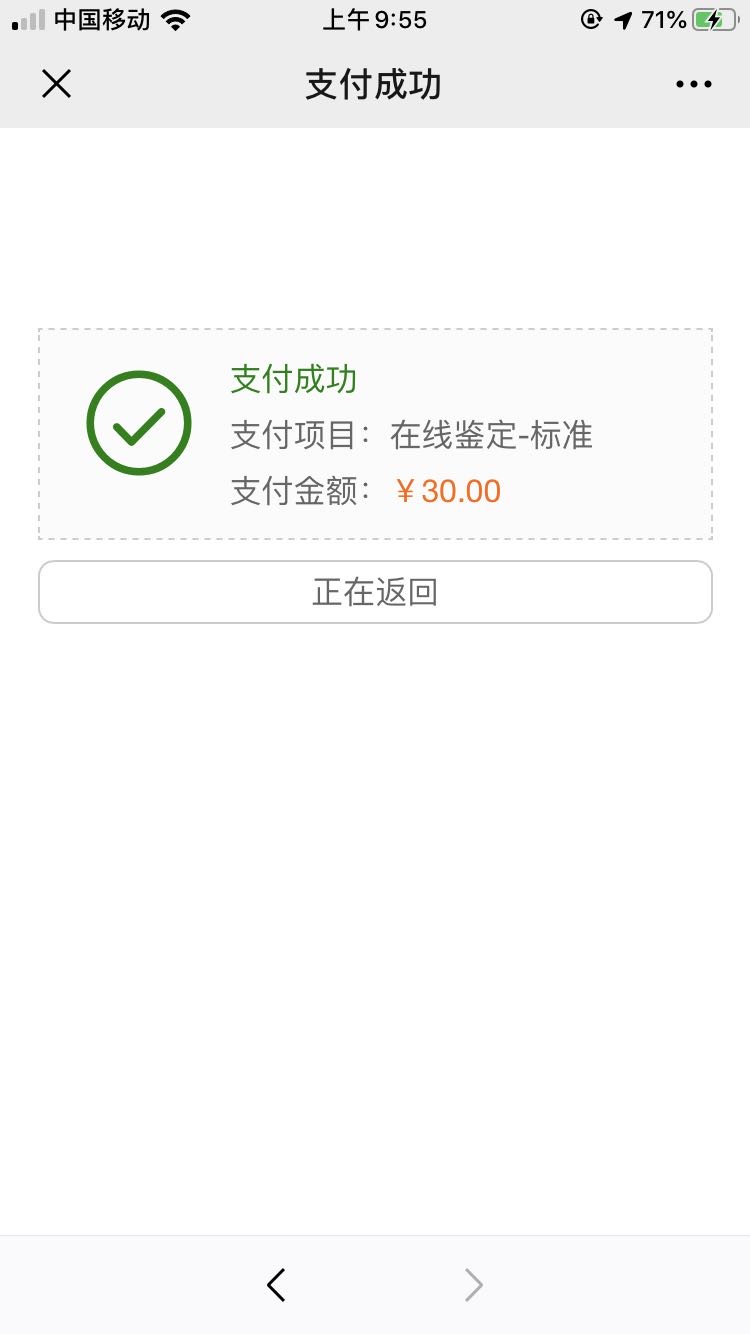
Task: Tap the 正在返回 button
Action: click(x=375, y=592)
